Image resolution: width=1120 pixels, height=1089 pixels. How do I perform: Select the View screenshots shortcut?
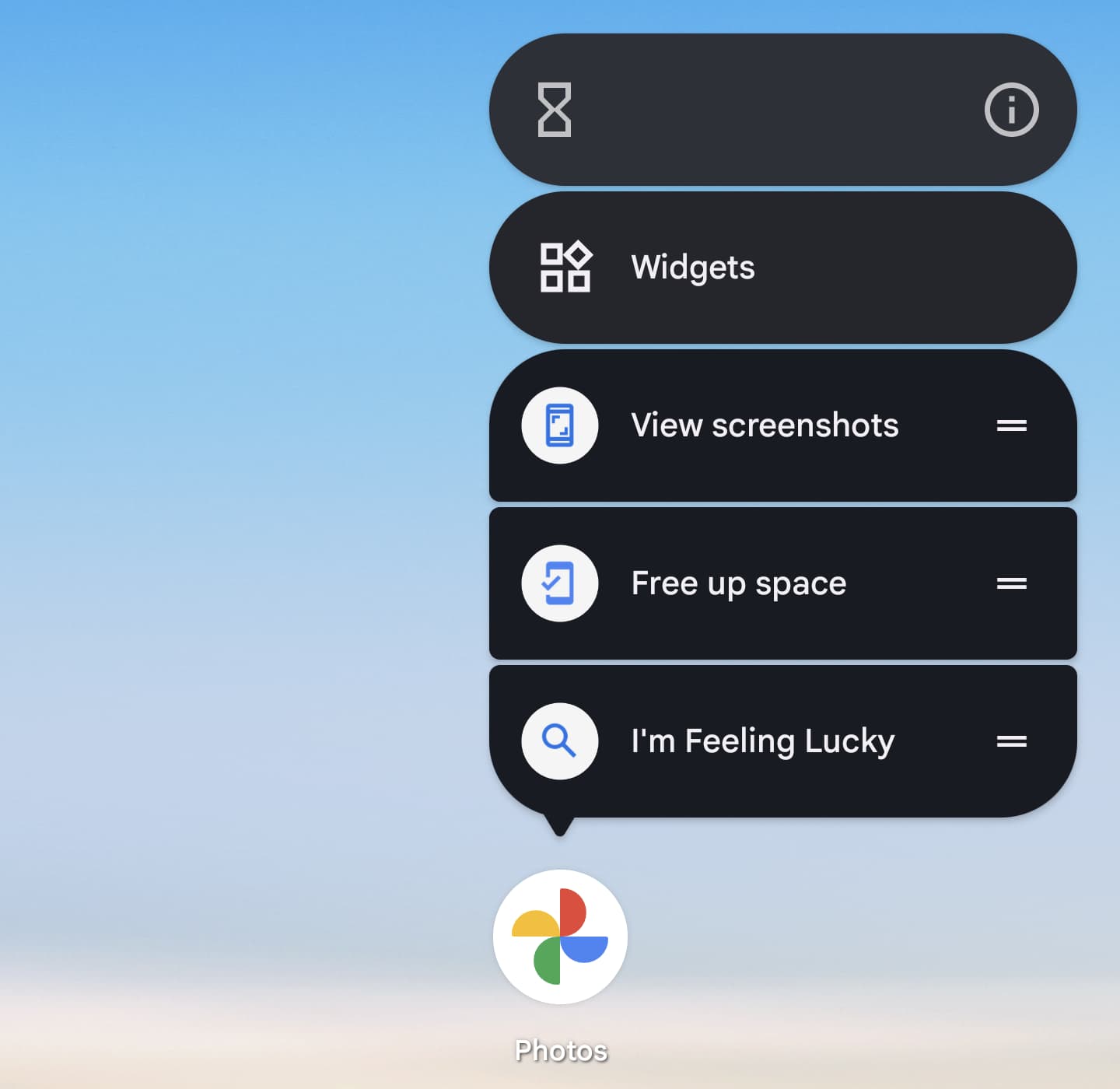coord(765,425)
